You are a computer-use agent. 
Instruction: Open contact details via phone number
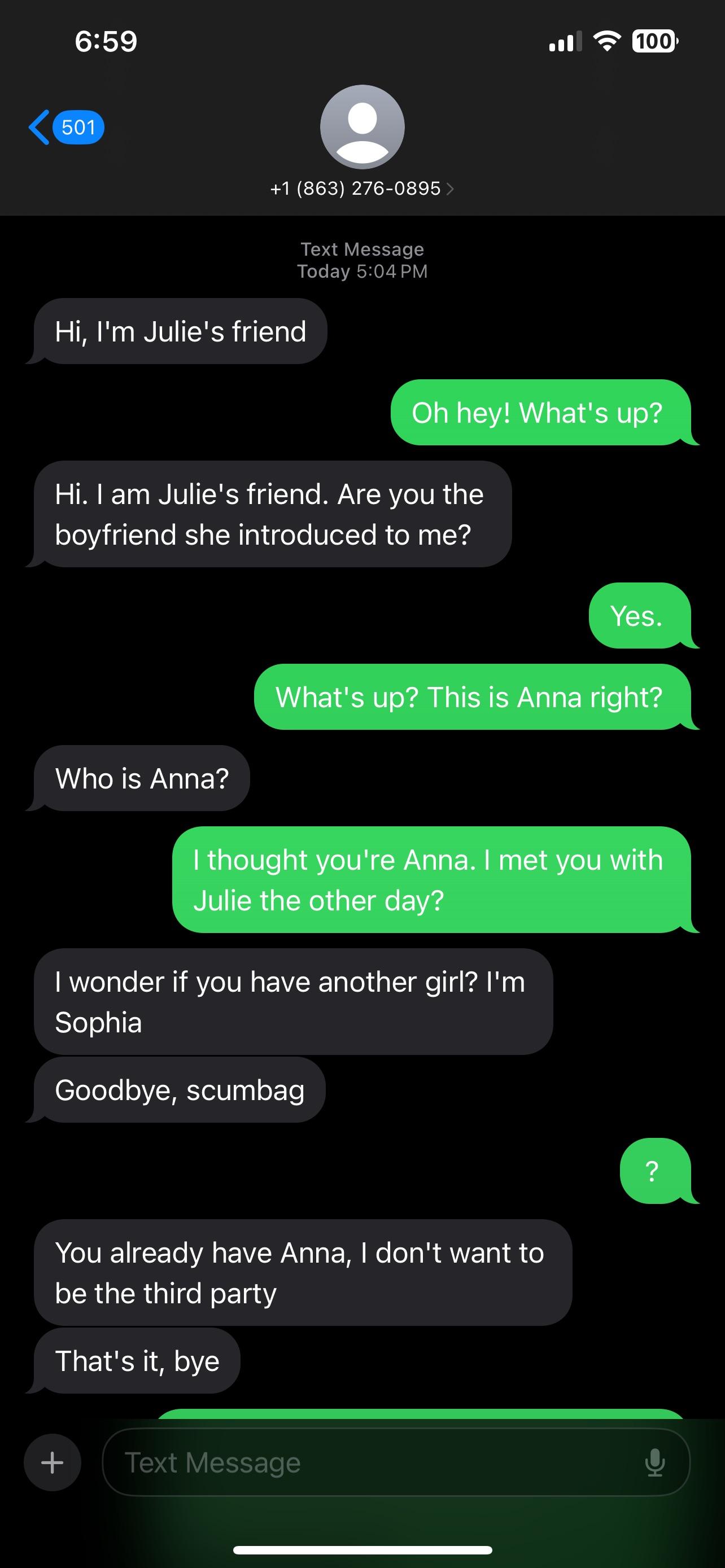[355, 188]
